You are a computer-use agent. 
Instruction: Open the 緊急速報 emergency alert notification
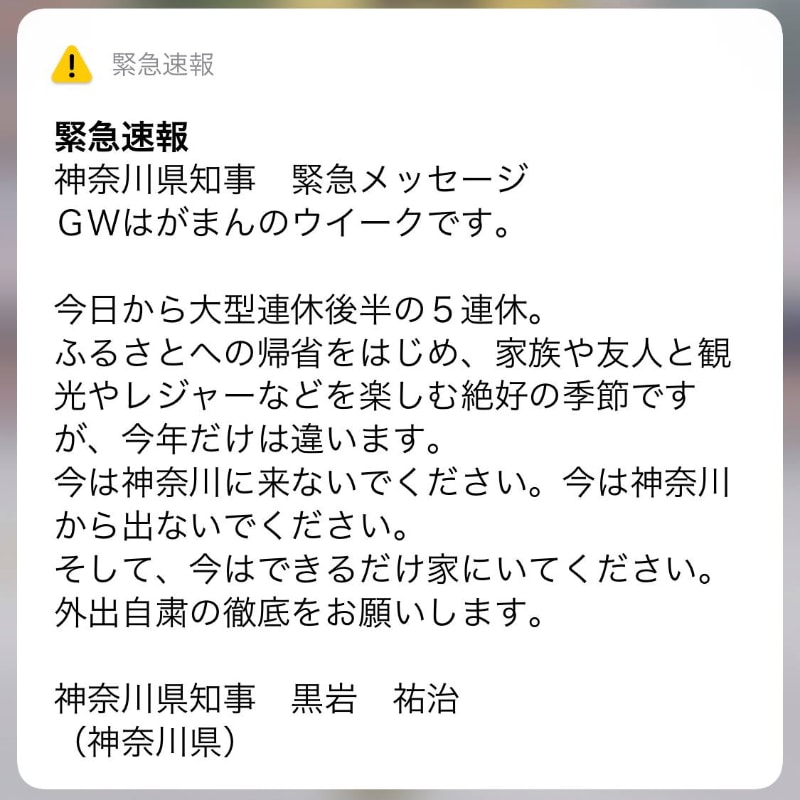400,400
